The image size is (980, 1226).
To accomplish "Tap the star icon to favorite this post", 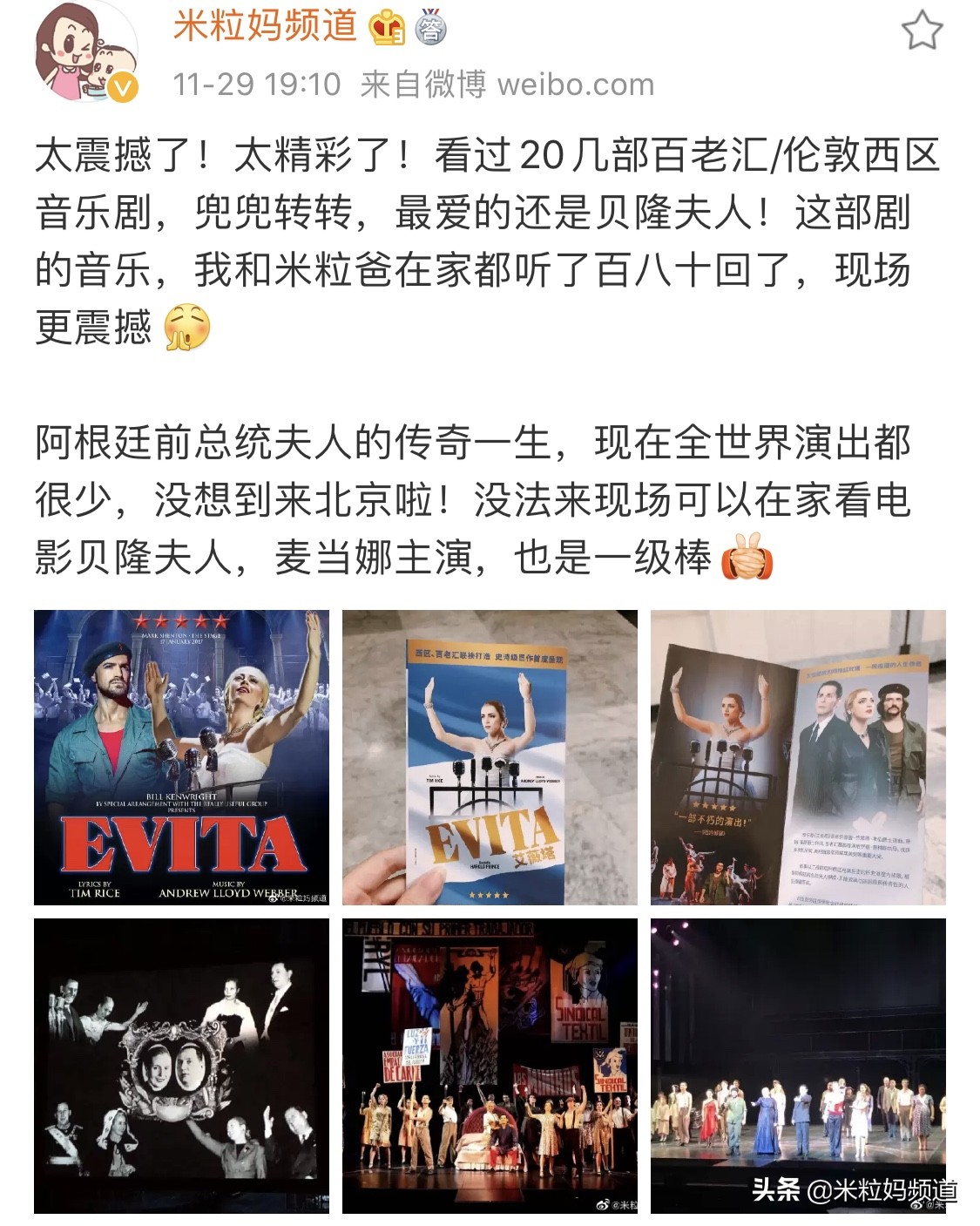I will [x=923, y=28].
